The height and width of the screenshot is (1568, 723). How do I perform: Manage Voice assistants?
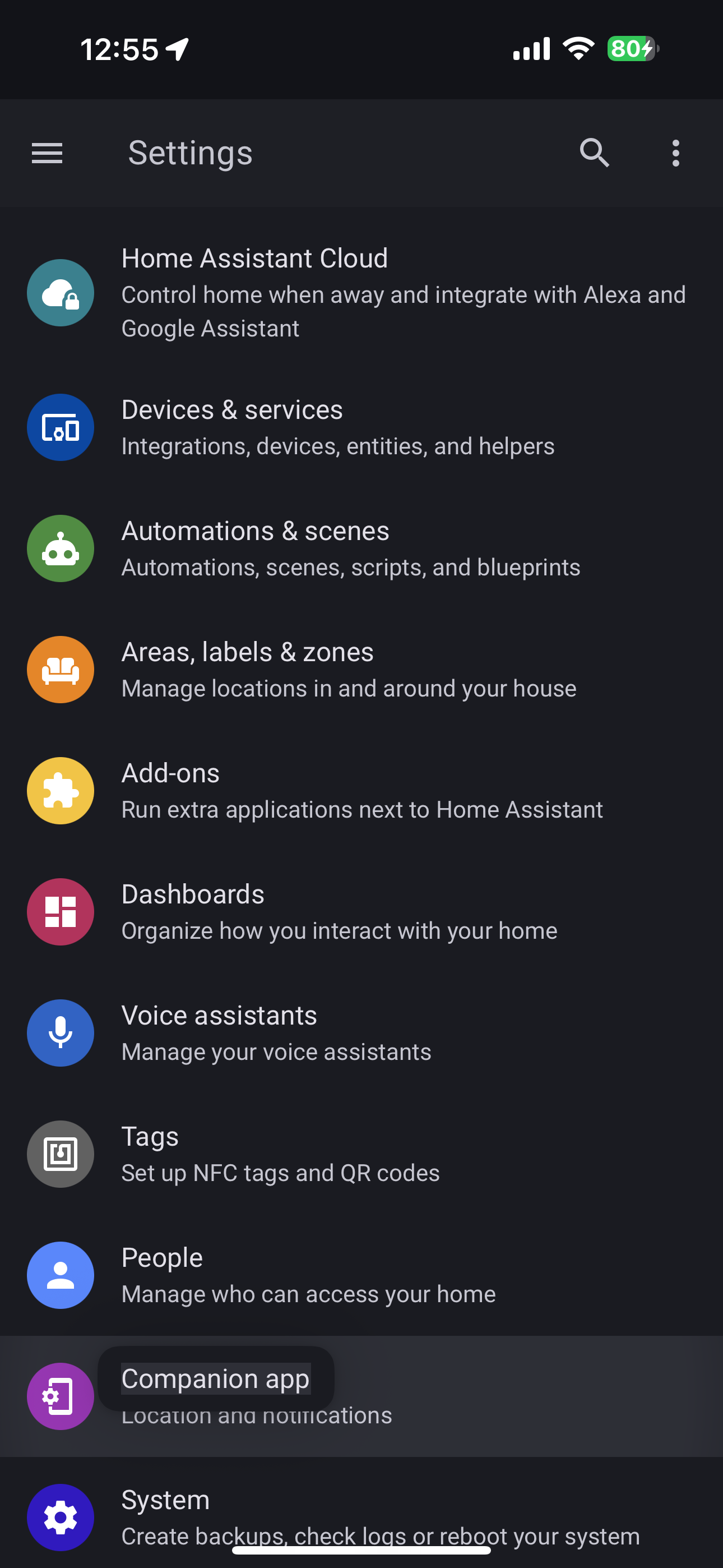361,1033
